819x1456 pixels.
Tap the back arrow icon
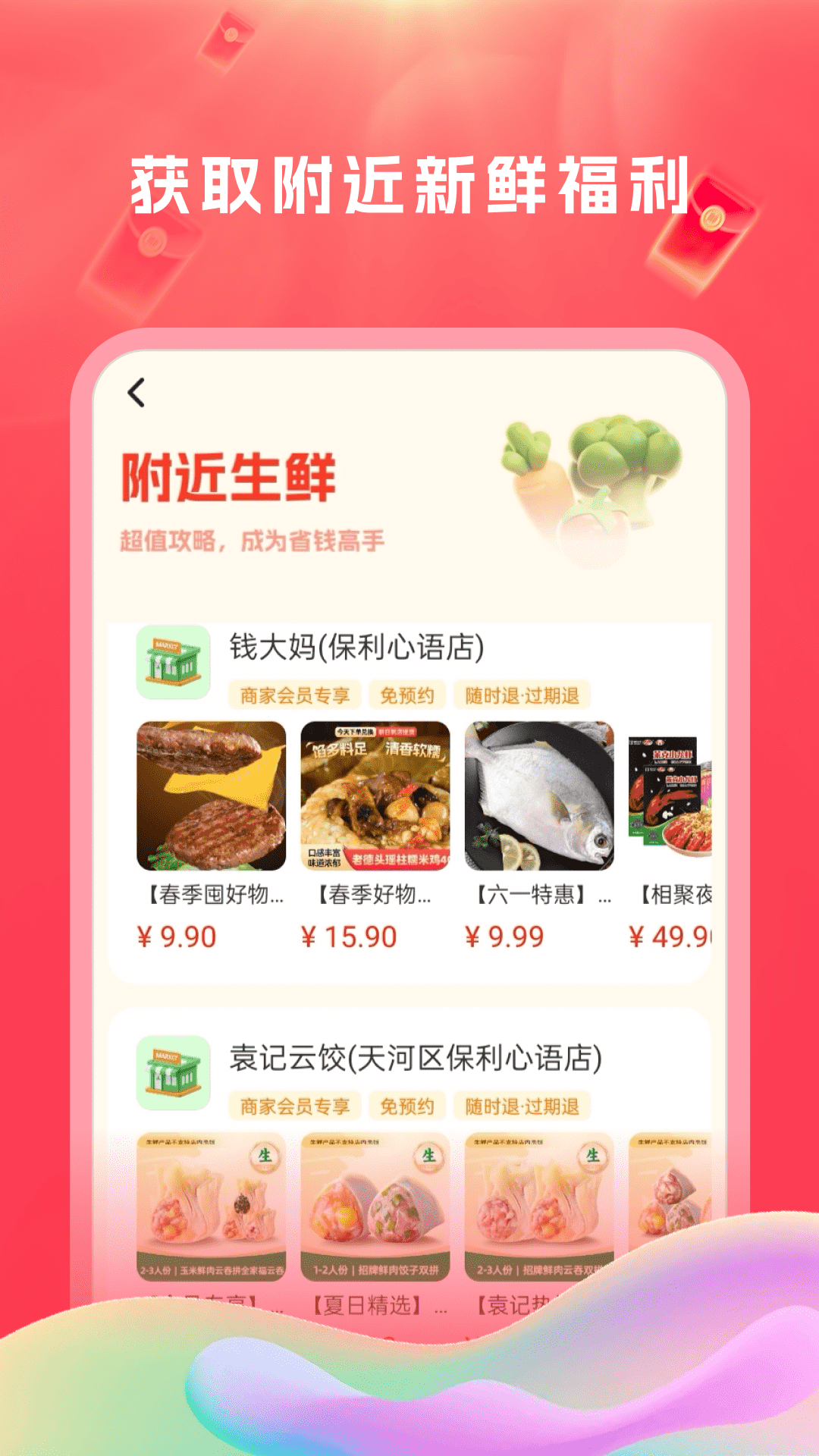(x=136, y=392)
